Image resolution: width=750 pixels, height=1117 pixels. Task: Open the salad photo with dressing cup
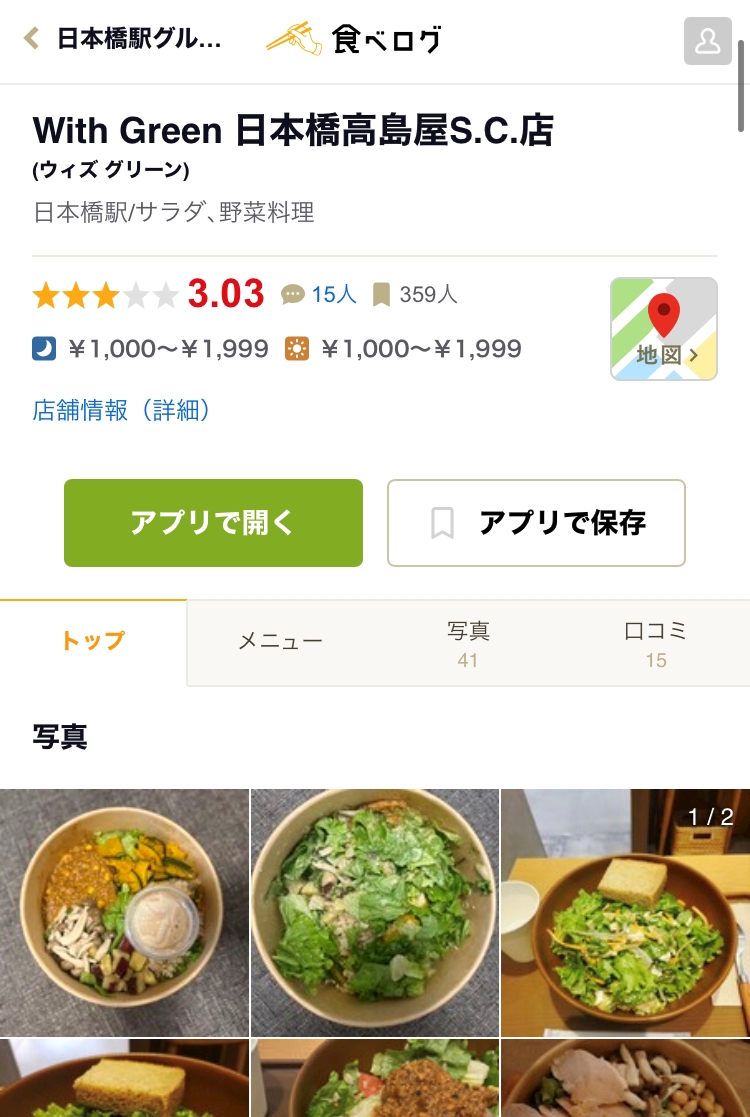(124, 912)
